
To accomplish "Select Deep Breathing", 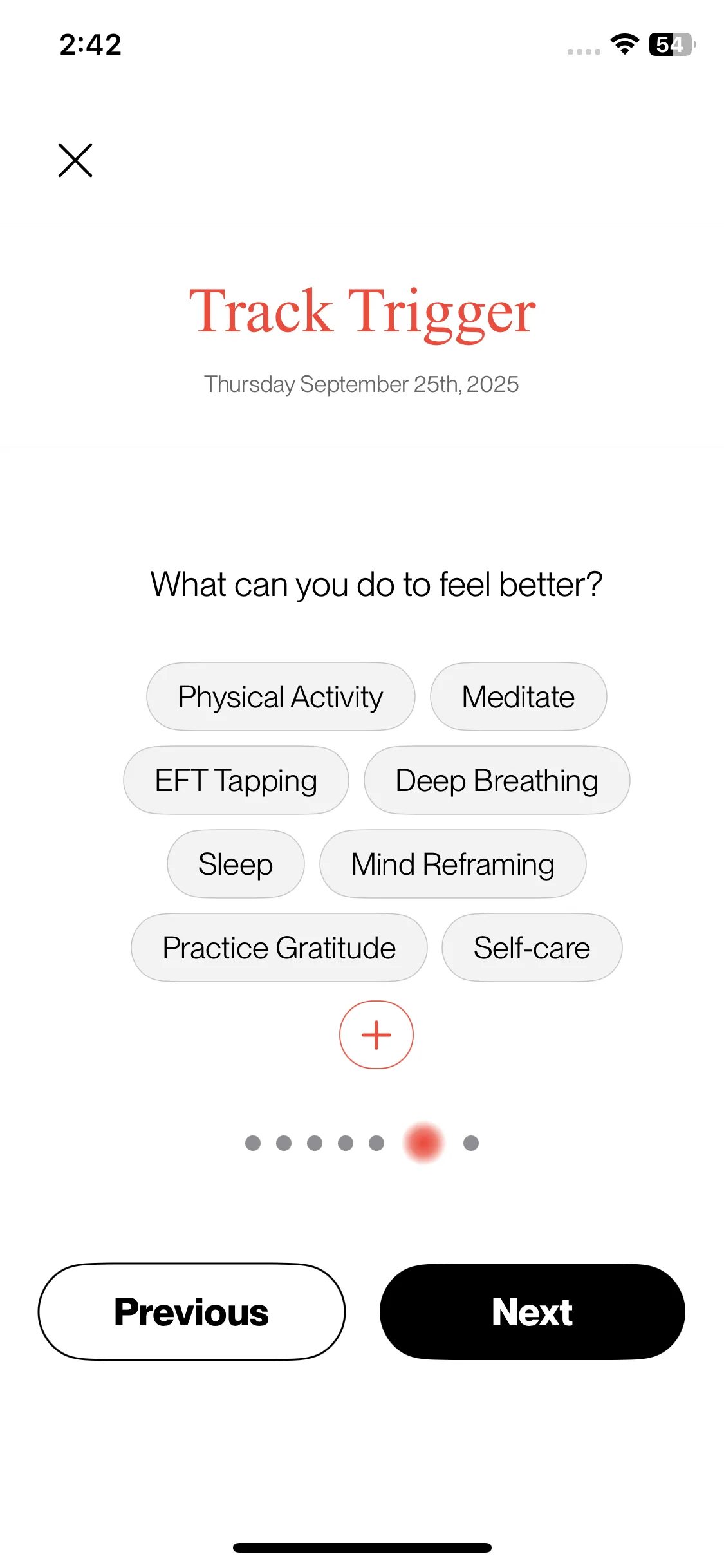I will pos(497,781).
